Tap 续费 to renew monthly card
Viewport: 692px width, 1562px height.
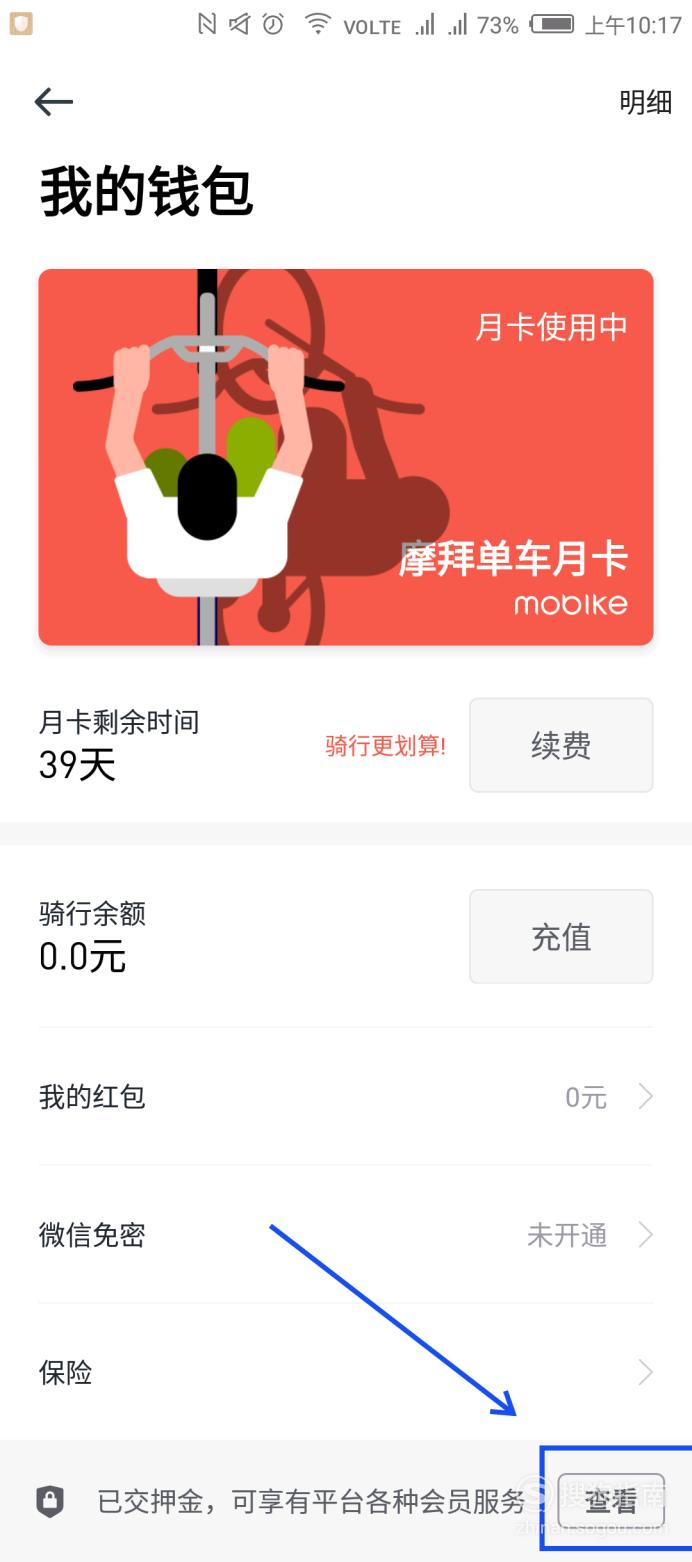(x=561, y=745)
